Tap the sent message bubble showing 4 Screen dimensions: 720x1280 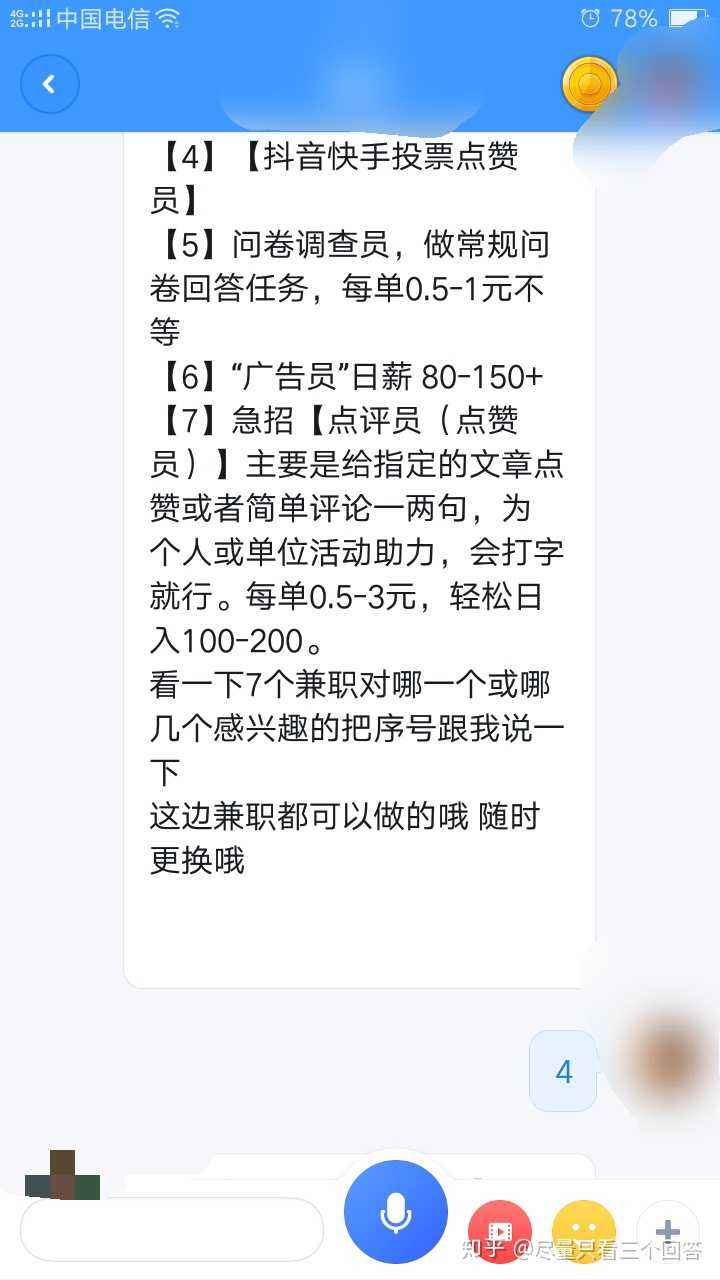pos(563,1069)
